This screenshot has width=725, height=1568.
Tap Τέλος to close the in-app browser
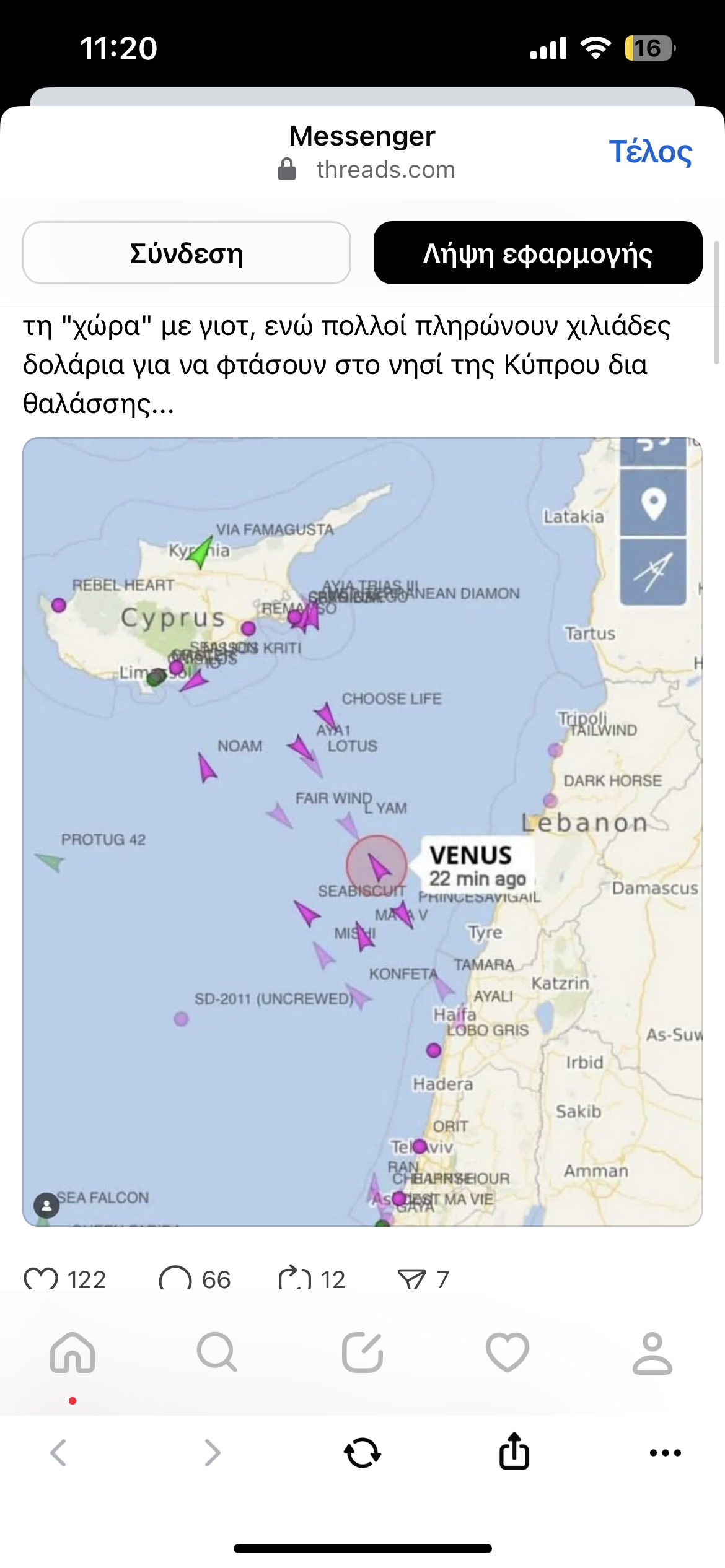click(x=650, y=152)
